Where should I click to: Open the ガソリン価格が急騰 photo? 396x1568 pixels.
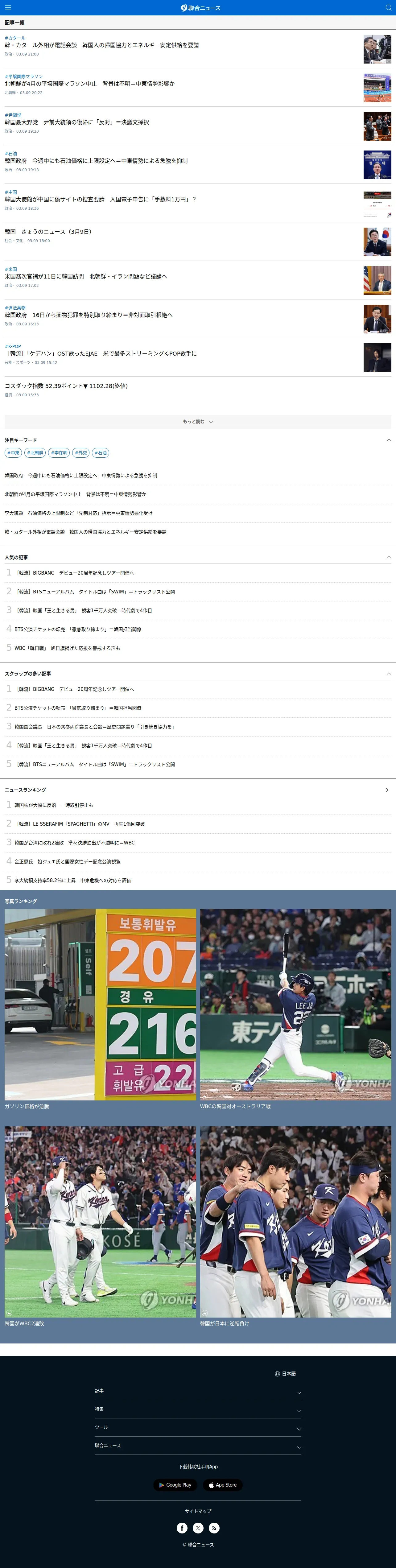[x=100, y=1004]
